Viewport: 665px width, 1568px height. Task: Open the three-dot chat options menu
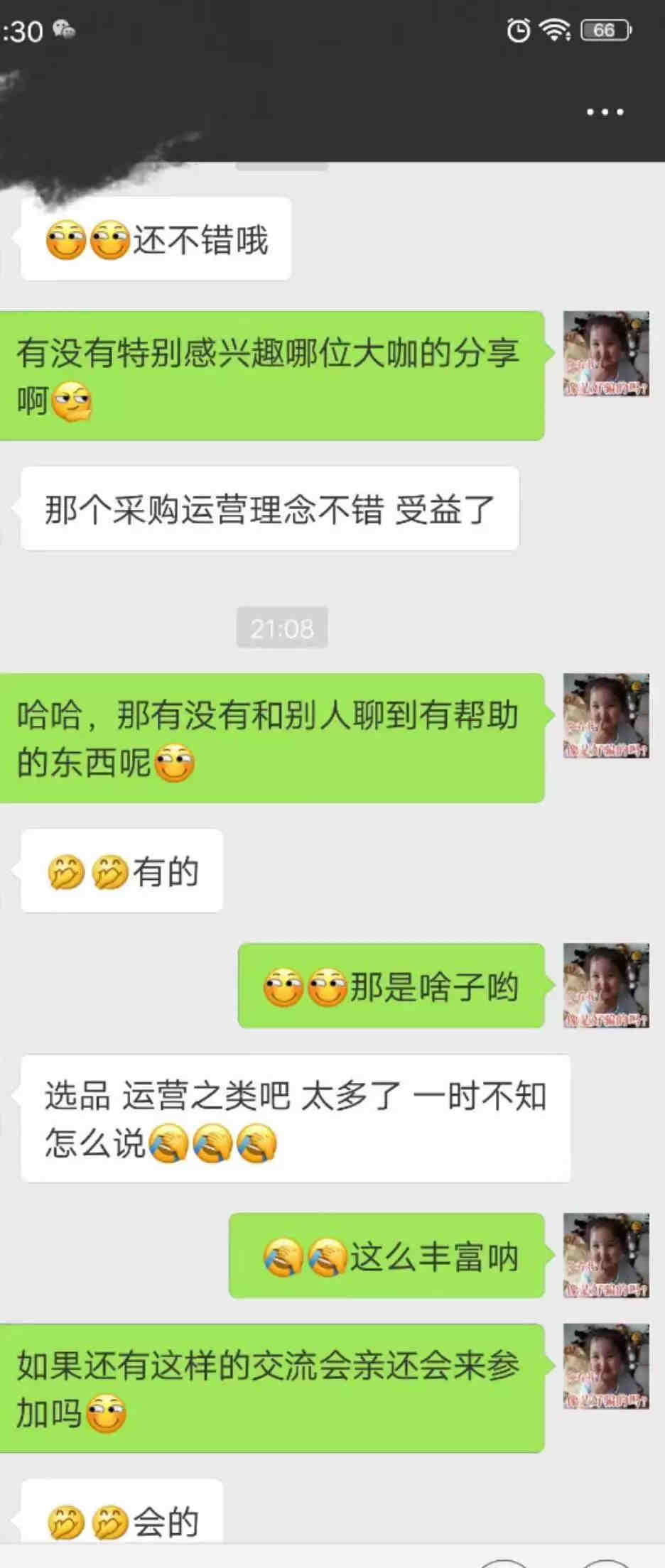click(x=605, y=112)
